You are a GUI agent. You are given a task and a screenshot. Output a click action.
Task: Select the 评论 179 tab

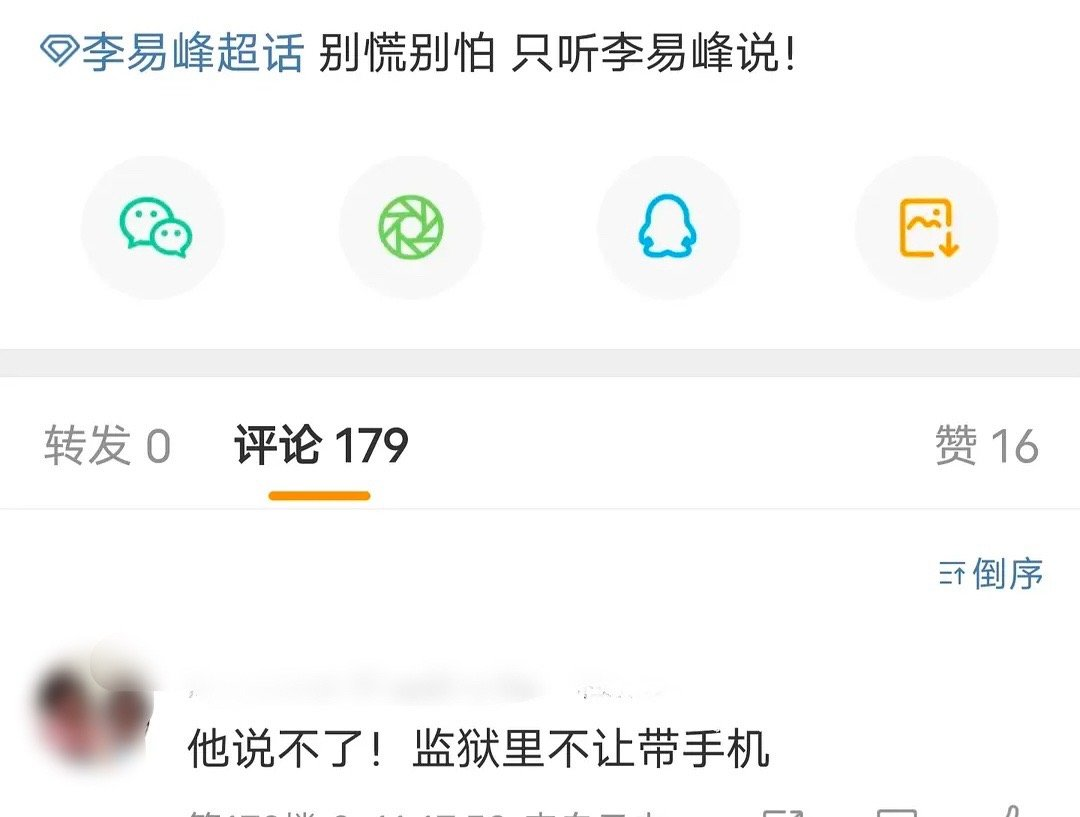point(320,446)
